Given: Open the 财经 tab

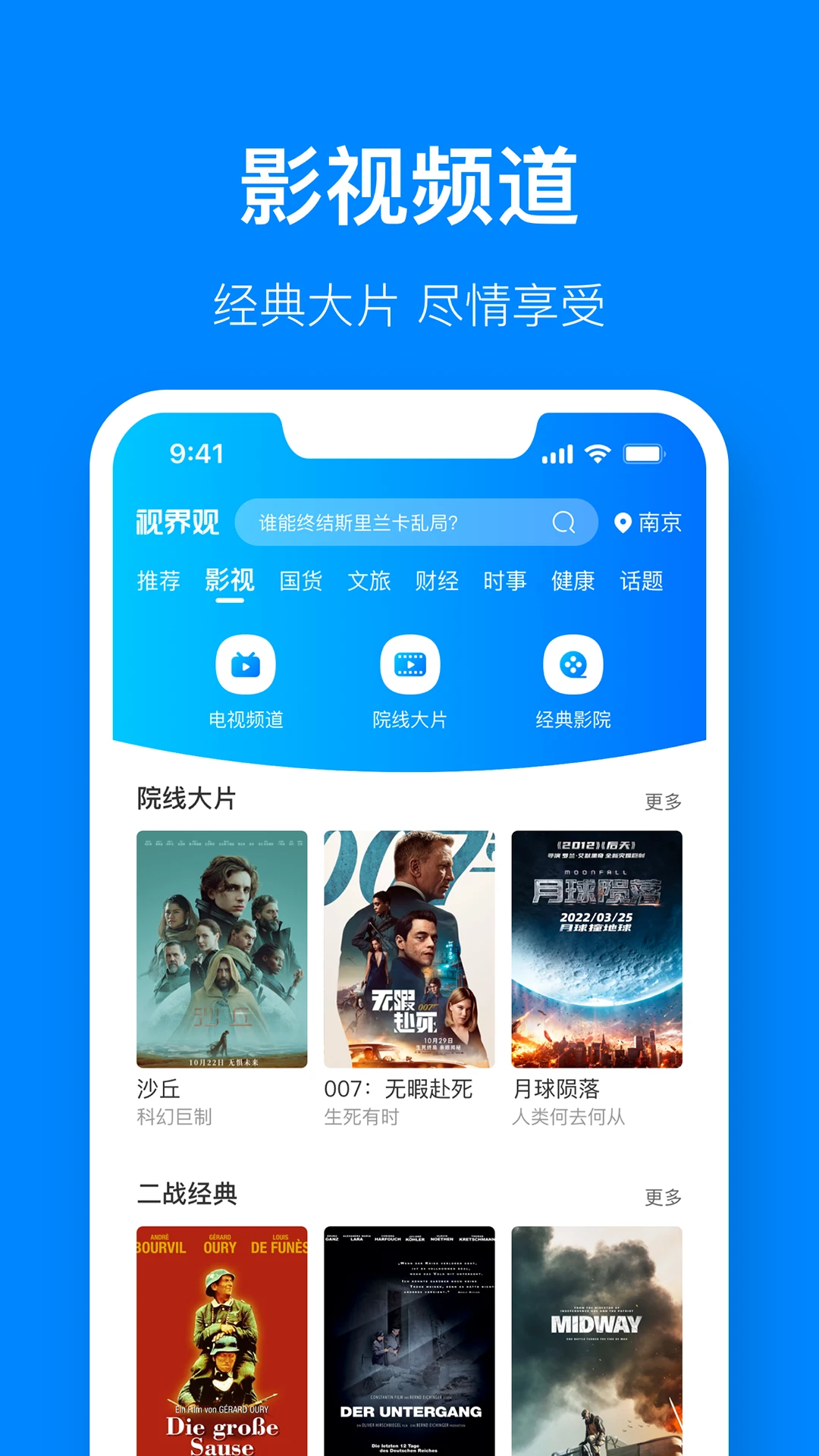Looking at the screenshot, I should tap(438, 581).
